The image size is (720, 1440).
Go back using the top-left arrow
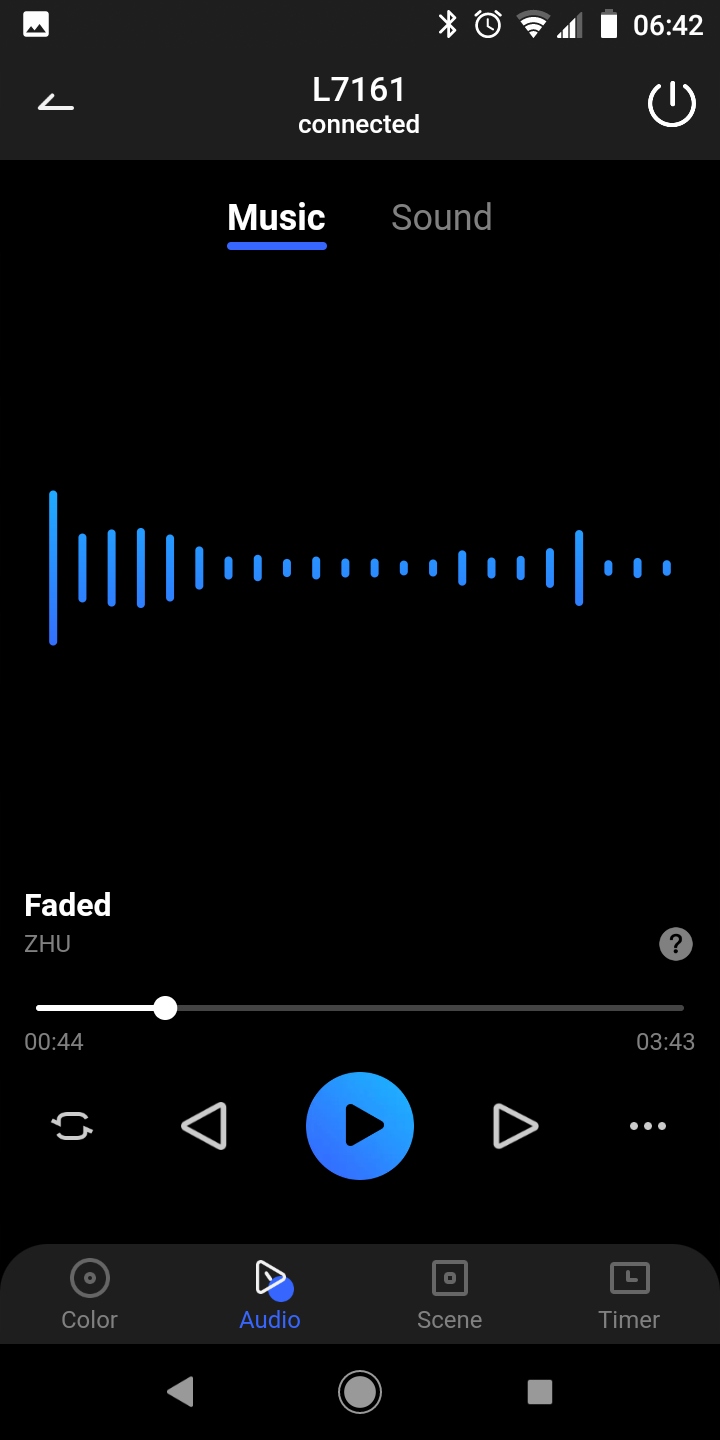click(56, 102)
